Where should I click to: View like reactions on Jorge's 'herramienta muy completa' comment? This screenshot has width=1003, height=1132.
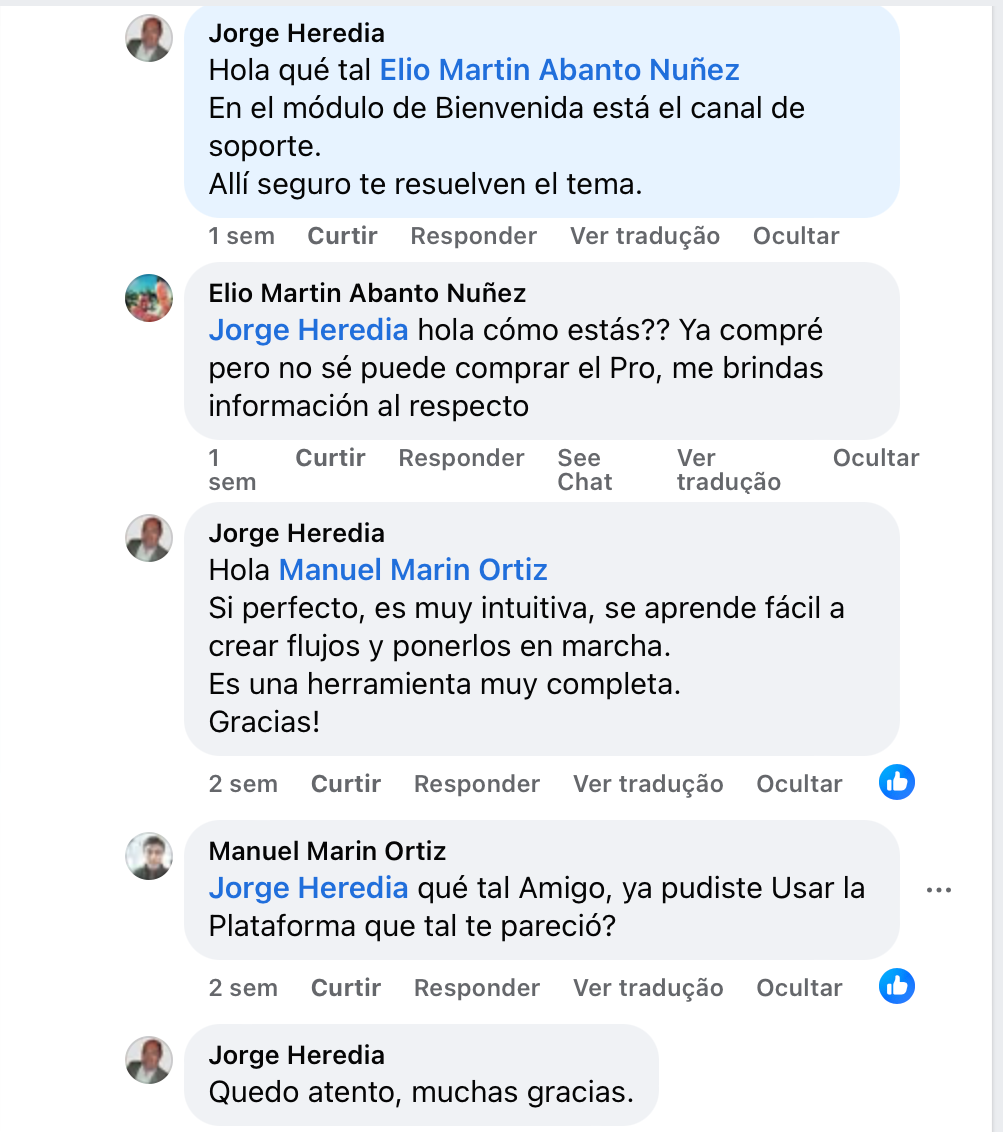click(x=897, y=782)
